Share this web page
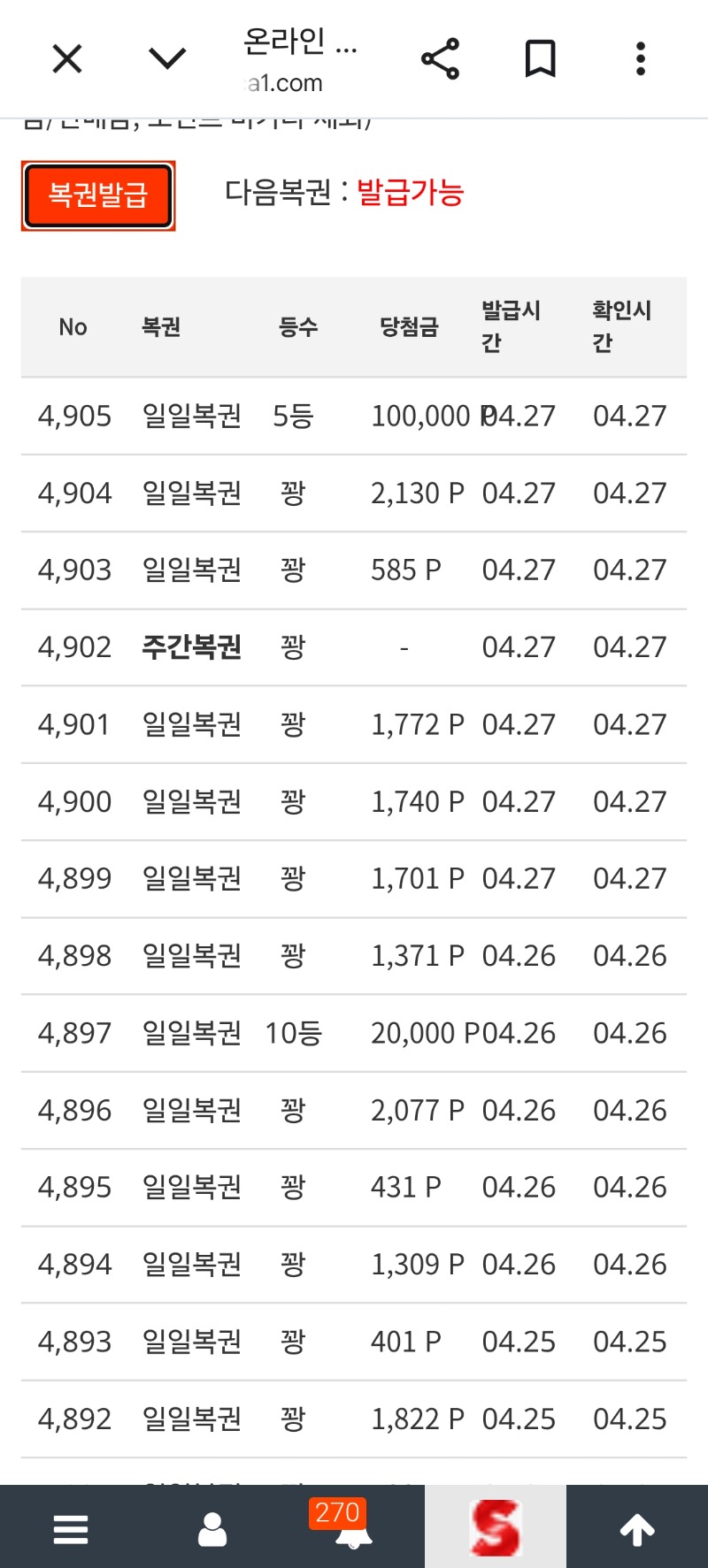This screenshot has height=1568, width=708. 440,59
